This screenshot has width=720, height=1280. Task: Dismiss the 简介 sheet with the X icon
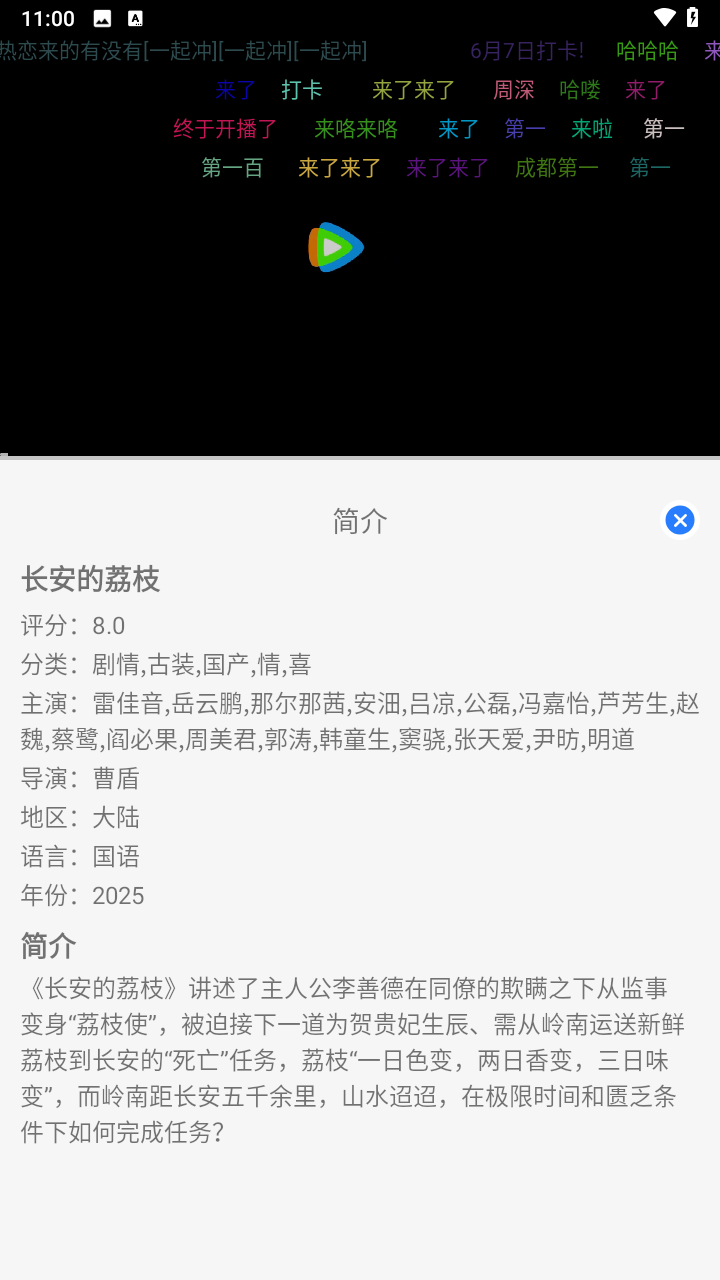679,519
